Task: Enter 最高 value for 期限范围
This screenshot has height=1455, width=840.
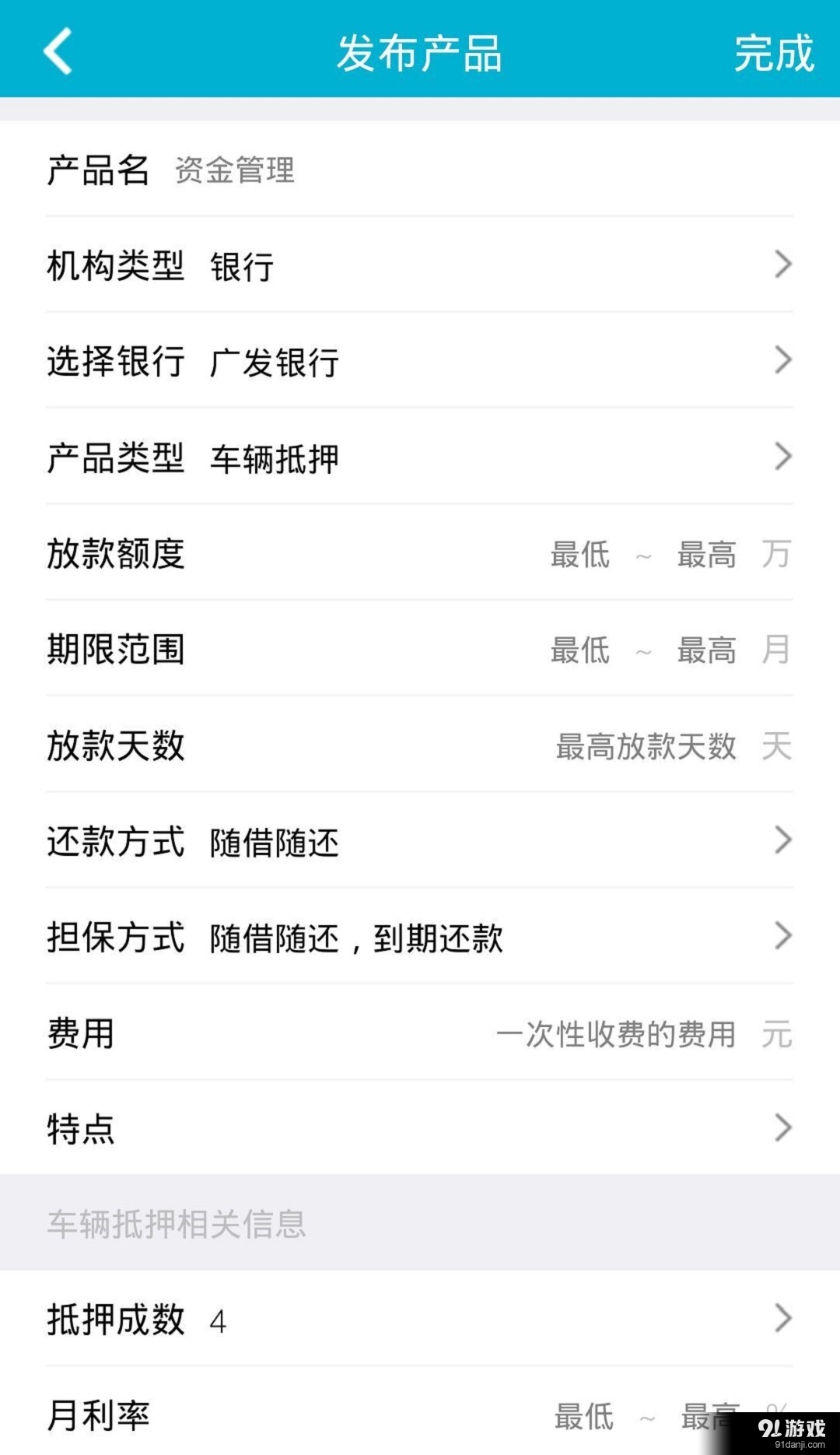Action: [706, 650]
